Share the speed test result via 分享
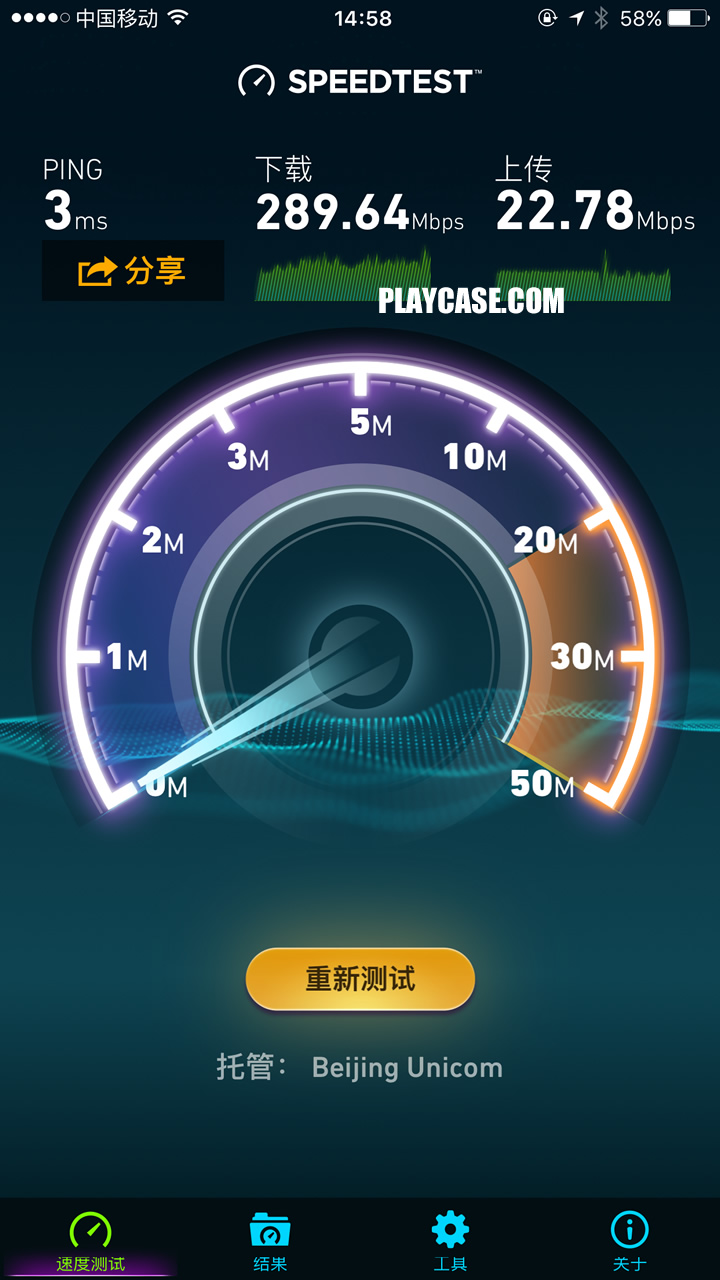Image resolution: width=720 pixels, height=1280 pixels. click(x=133, y=271)
